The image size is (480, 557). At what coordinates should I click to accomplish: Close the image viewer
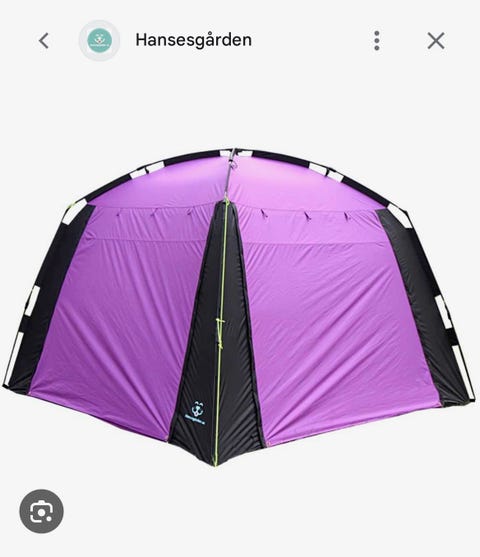tap(436, 40)
